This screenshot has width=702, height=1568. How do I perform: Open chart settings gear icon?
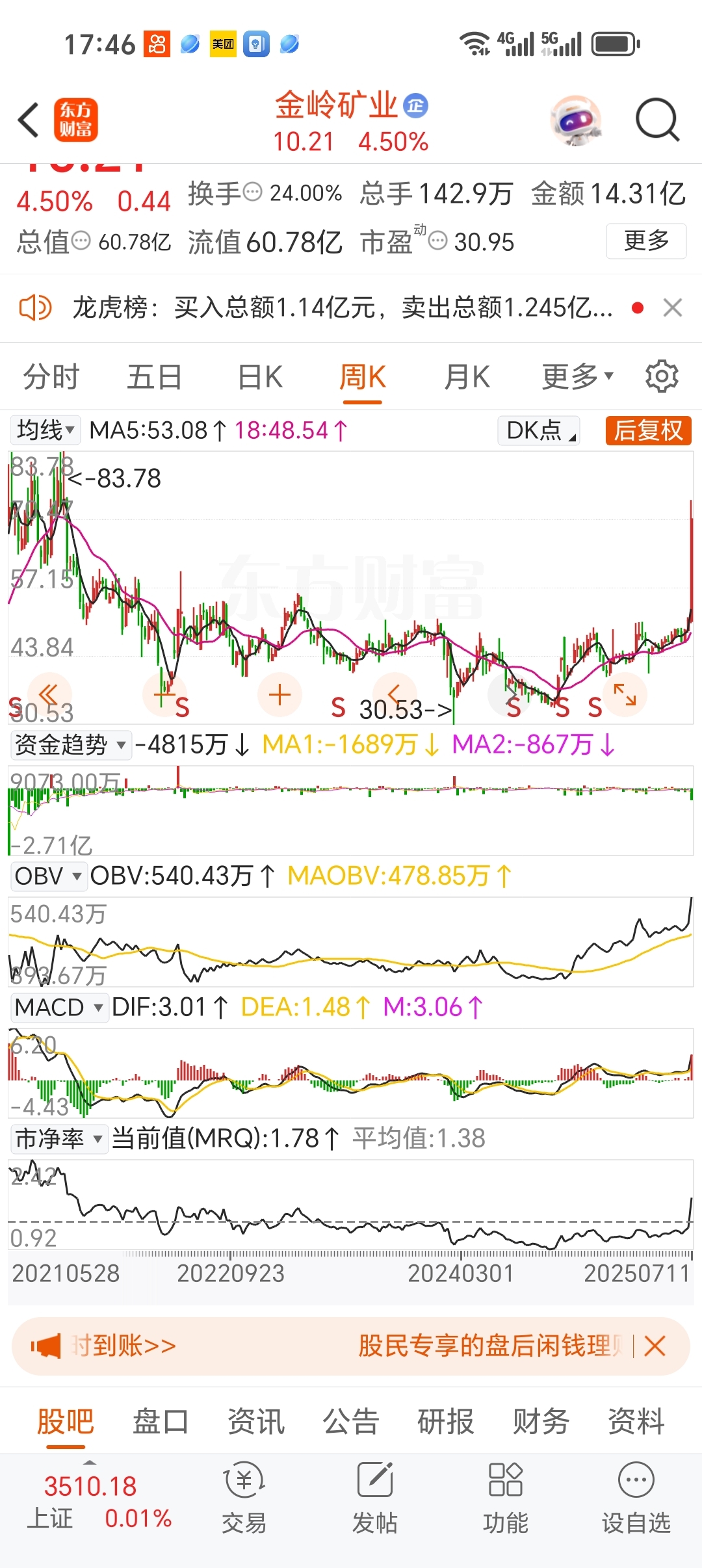pos(662,376)
